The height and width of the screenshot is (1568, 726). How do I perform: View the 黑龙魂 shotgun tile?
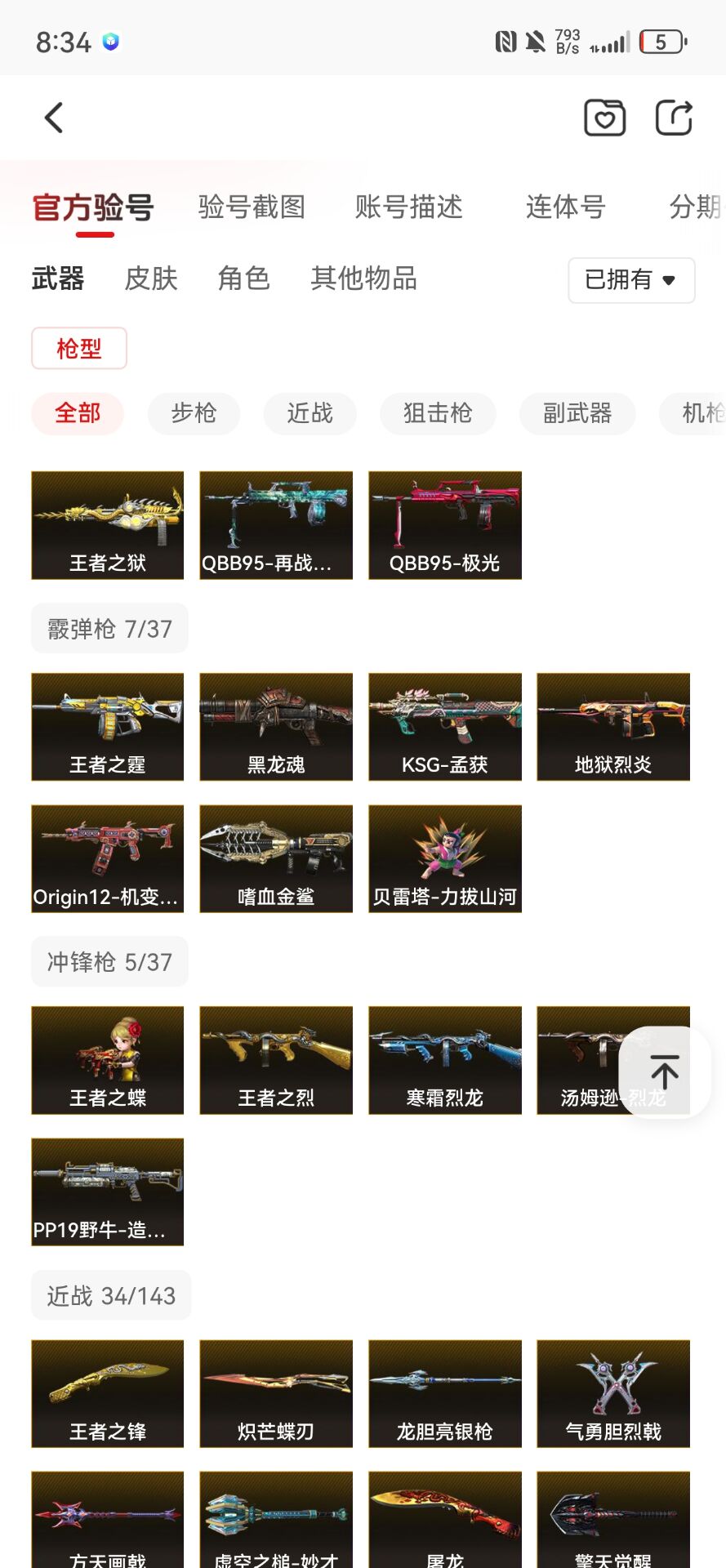[x=276, y=727]
